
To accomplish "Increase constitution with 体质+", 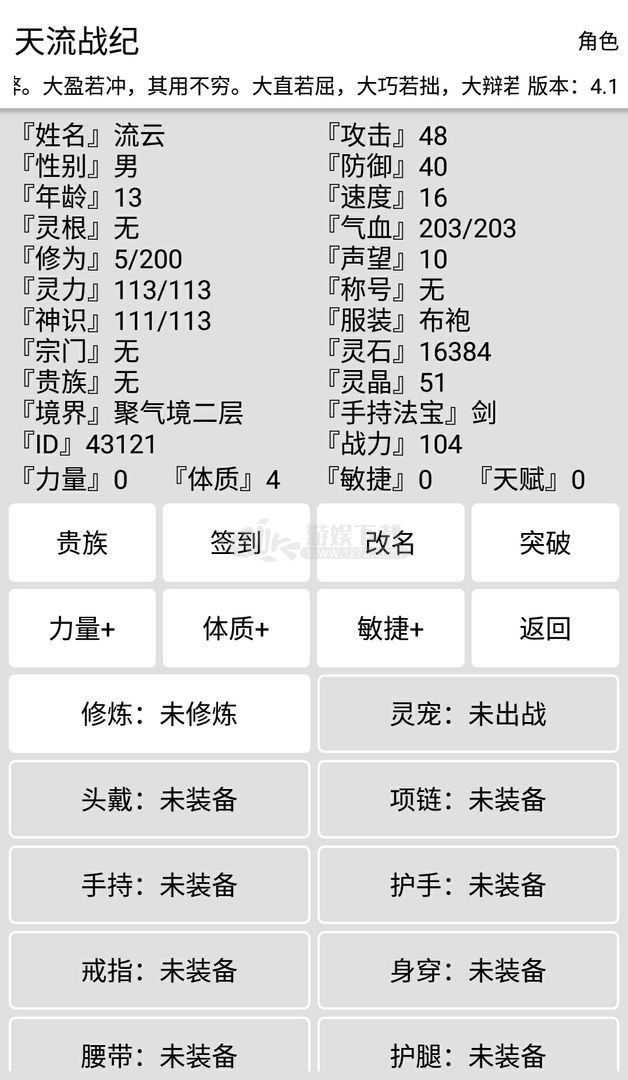I will pos(236,628).
